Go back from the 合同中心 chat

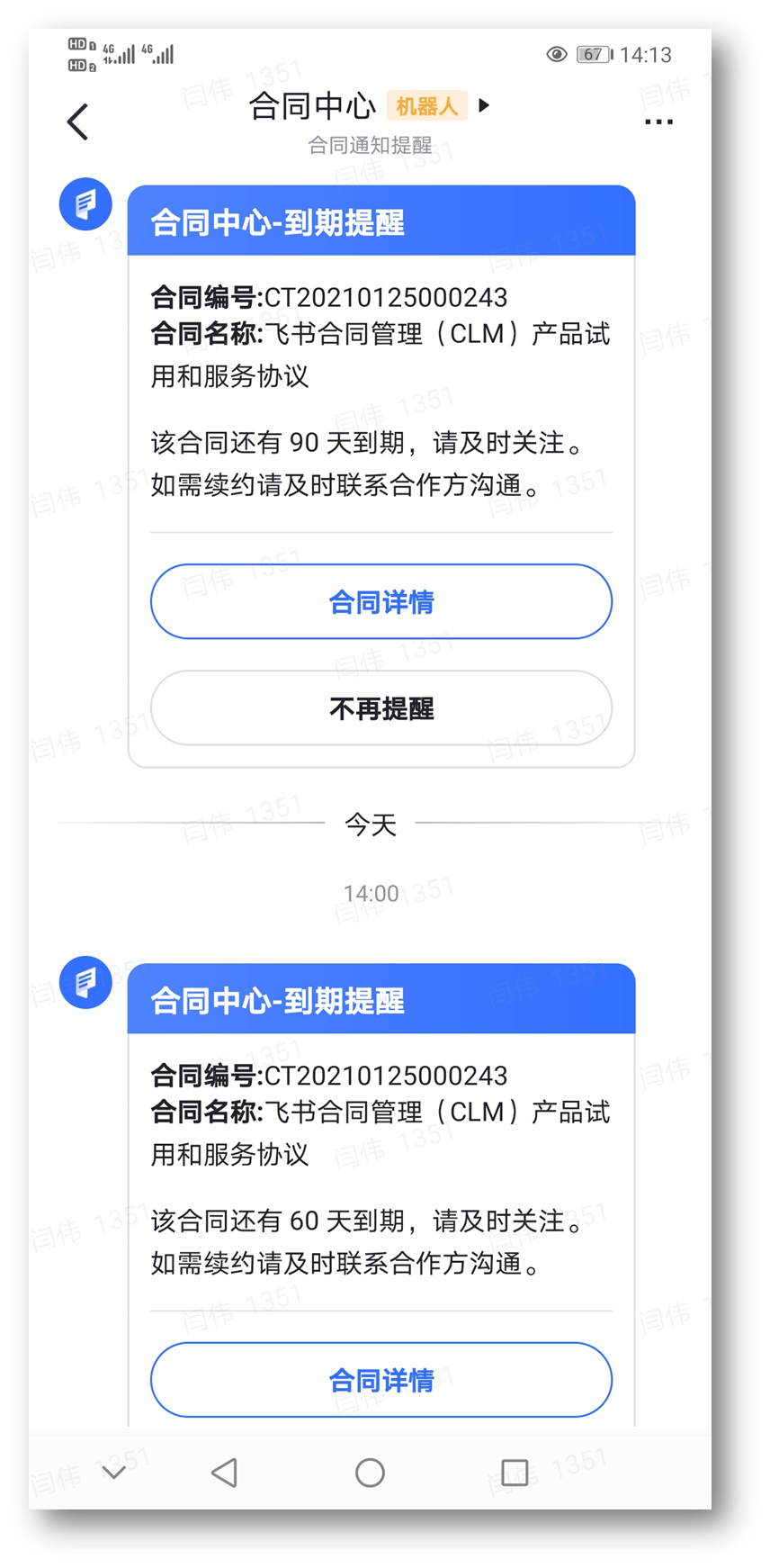coord(78,122)
